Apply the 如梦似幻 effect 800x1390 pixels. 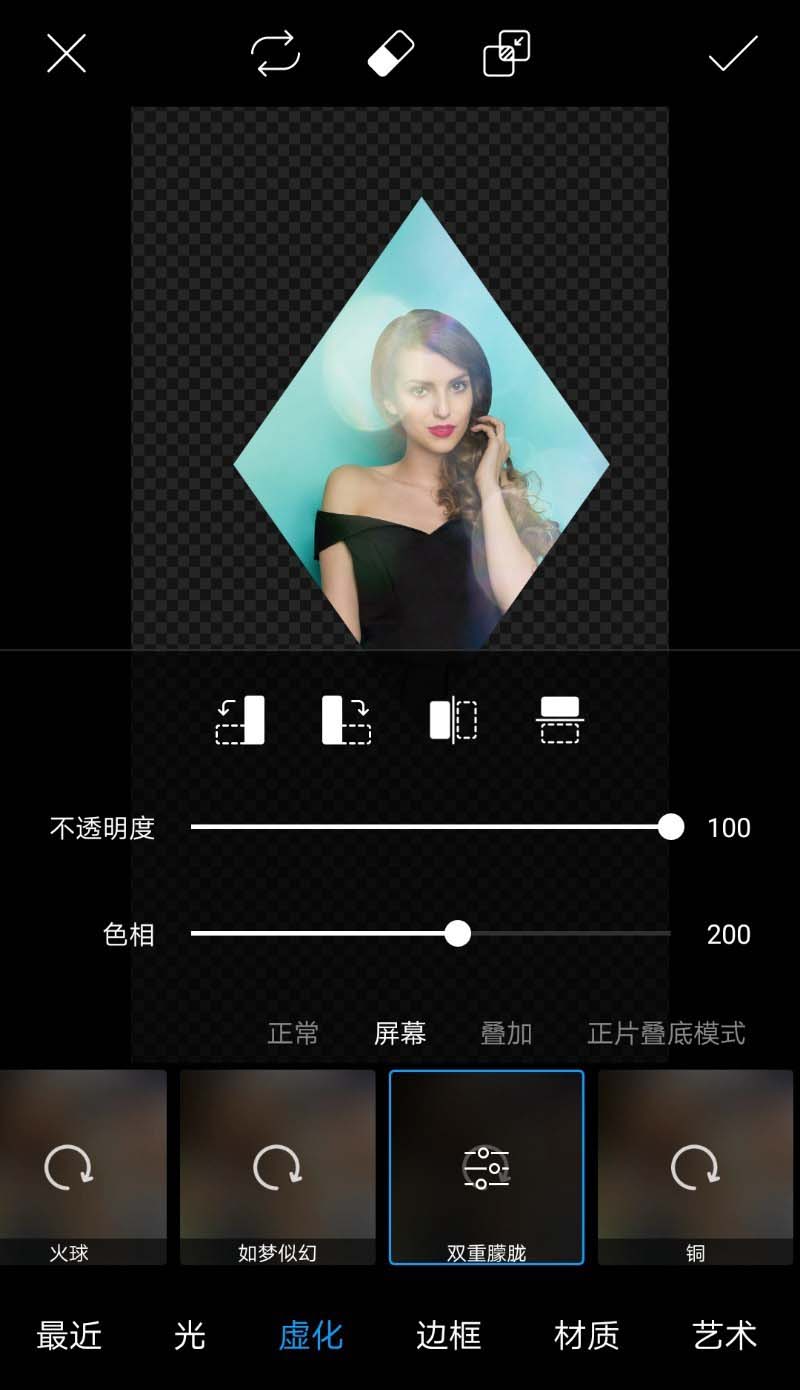coord(277,1167)
